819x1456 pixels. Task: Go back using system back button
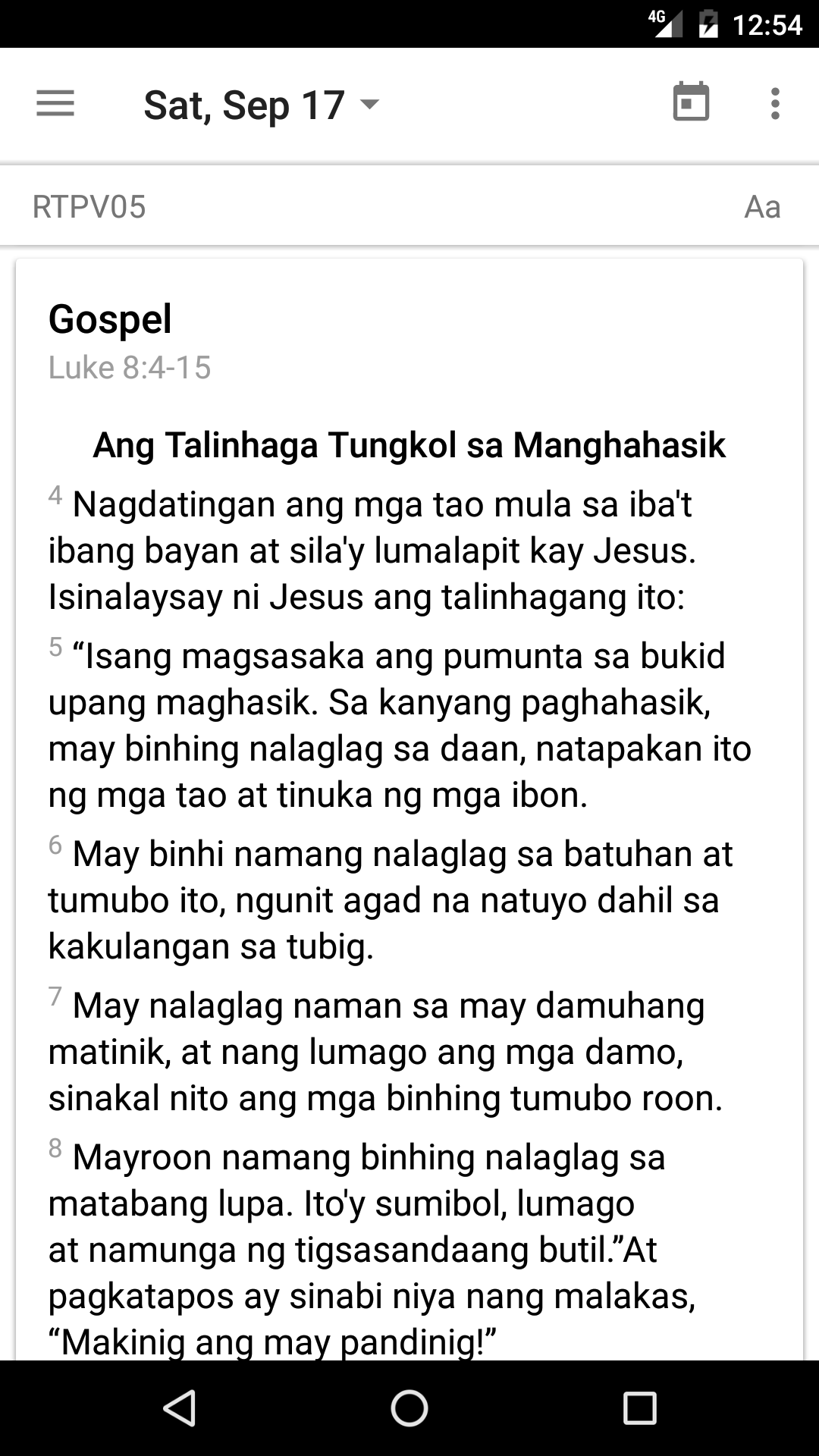click(x=180, y=1408)
